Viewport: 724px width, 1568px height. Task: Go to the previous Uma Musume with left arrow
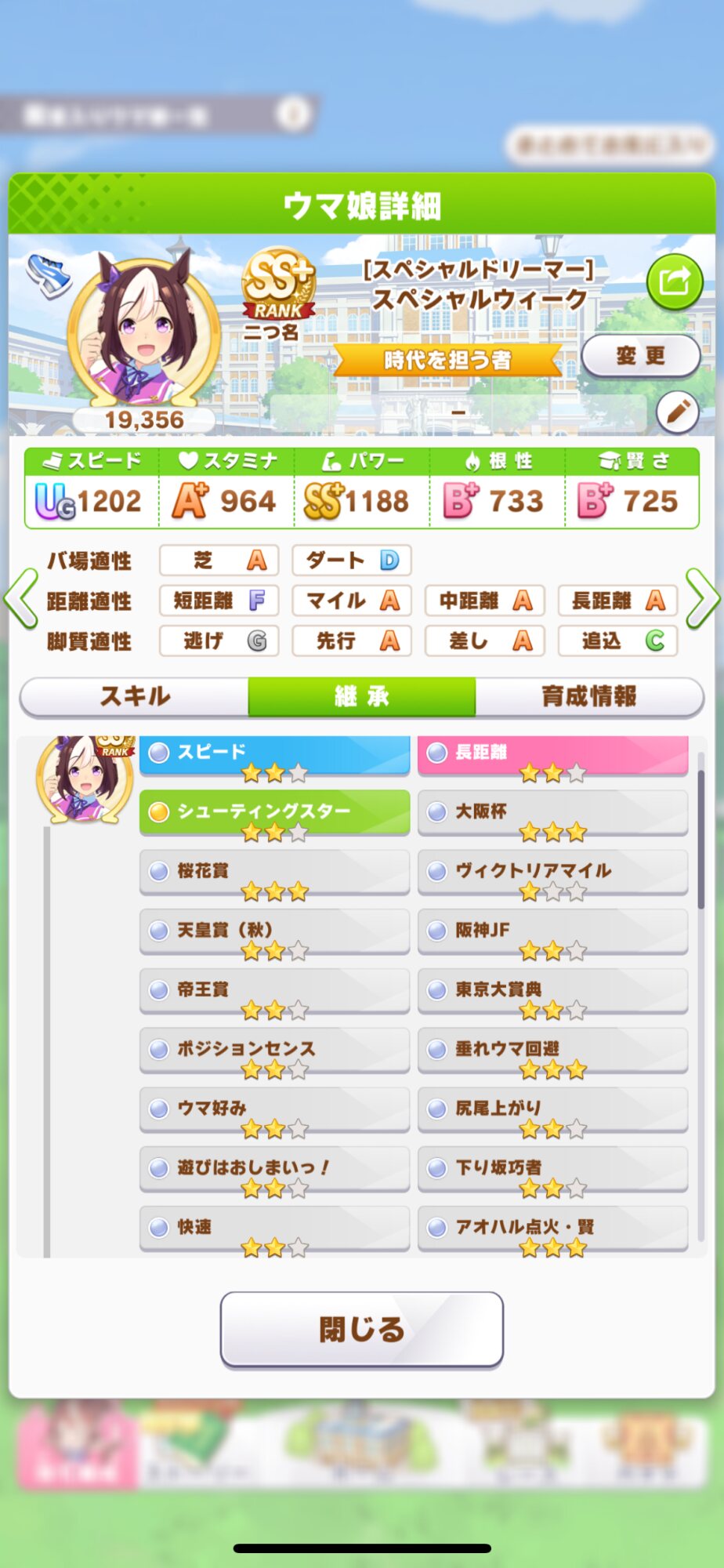coord(21,600)
